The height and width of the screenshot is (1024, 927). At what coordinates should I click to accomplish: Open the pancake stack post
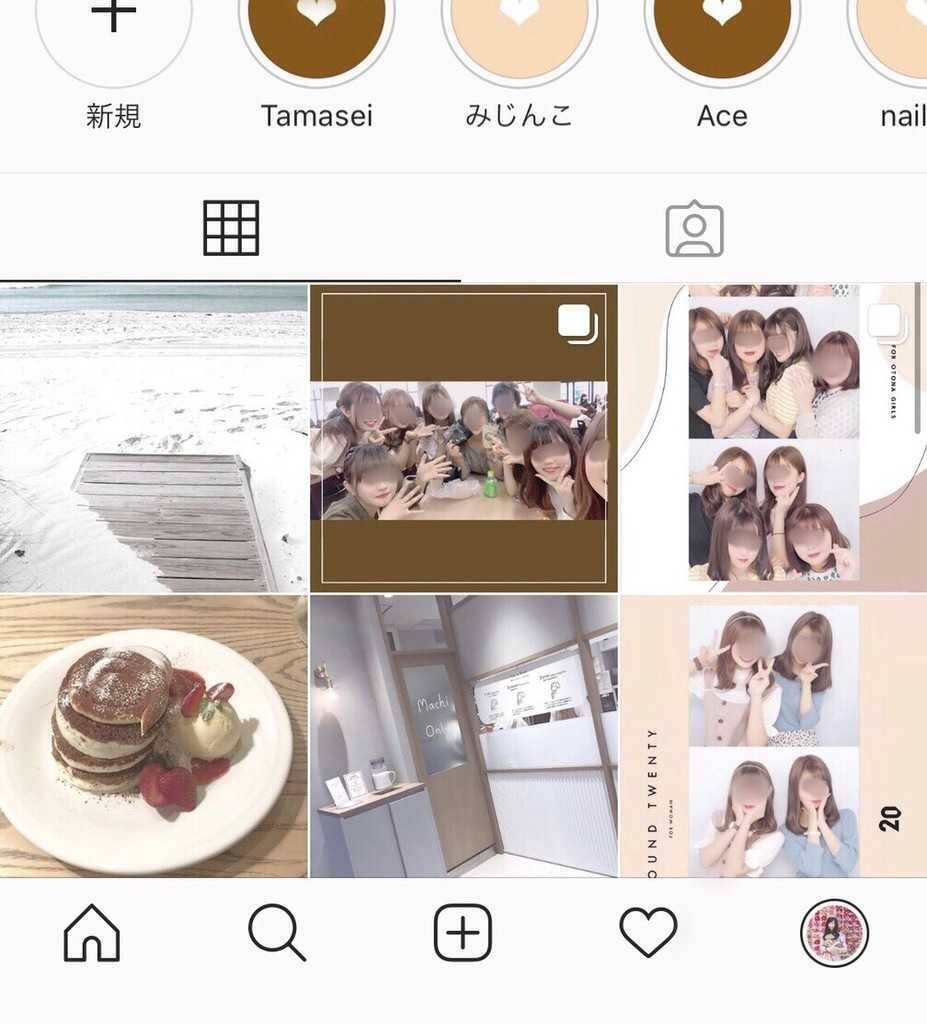[x=153, y=737]
